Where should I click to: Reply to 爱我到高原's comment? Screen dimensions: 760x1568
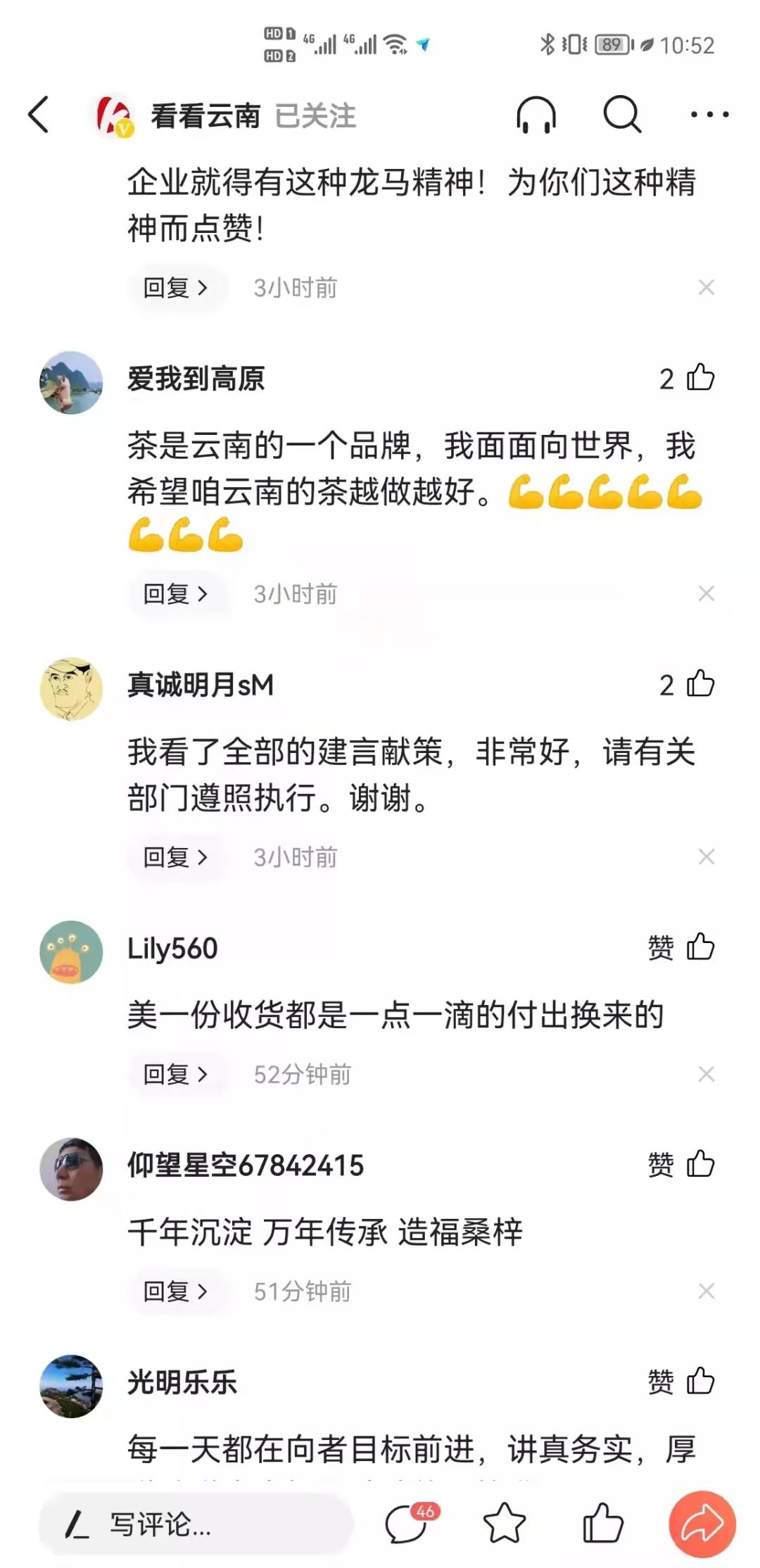coord(176,594)
